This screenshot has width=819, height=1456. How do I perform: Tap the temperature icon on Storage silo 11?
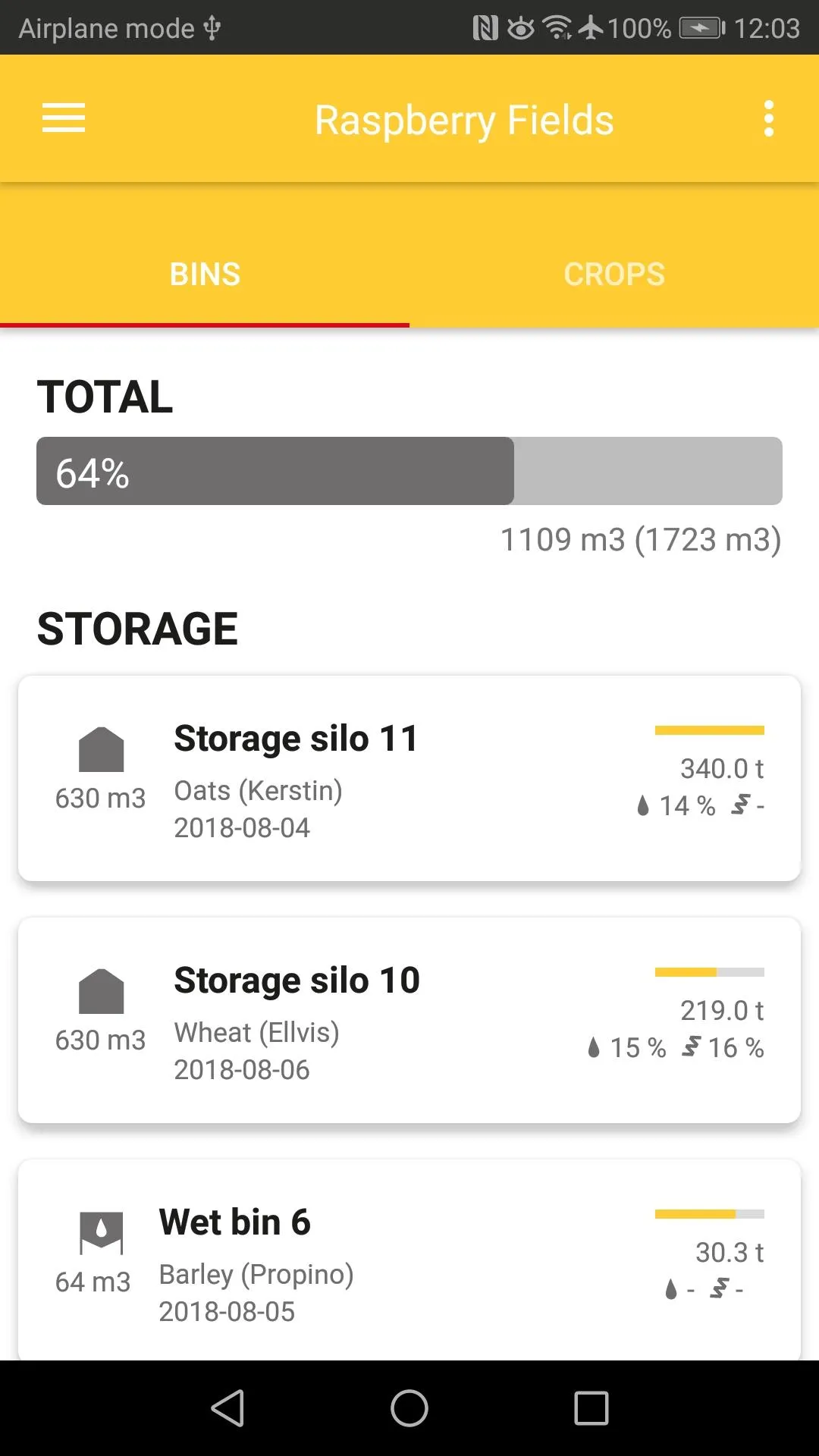tap(741, 806)
